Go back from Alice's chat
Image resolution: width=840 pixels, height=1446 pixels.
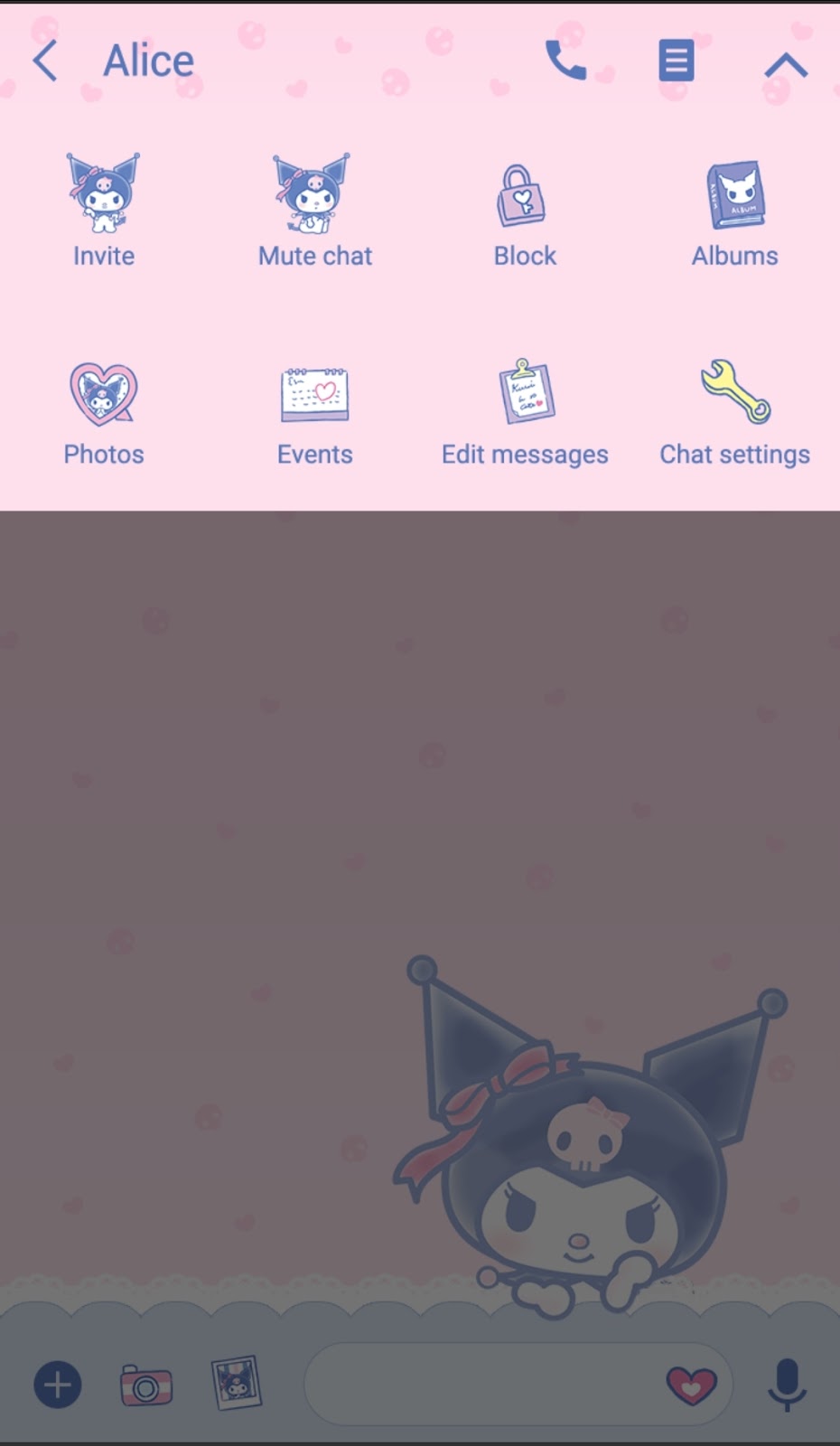click(45, 61)
